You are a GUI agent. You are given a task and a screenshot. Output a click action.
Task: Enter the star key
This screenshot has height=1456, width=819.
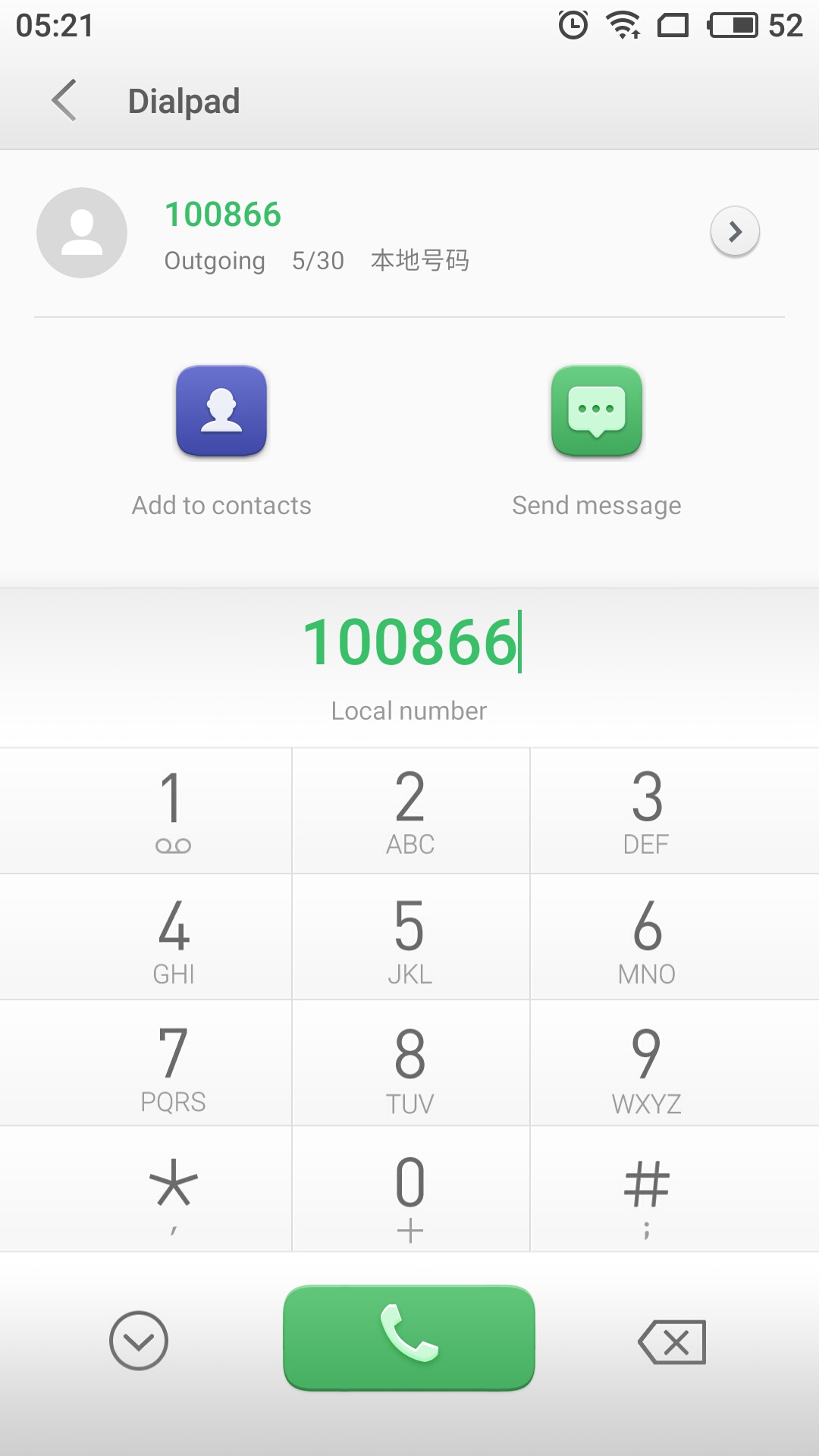point(173,1191)
